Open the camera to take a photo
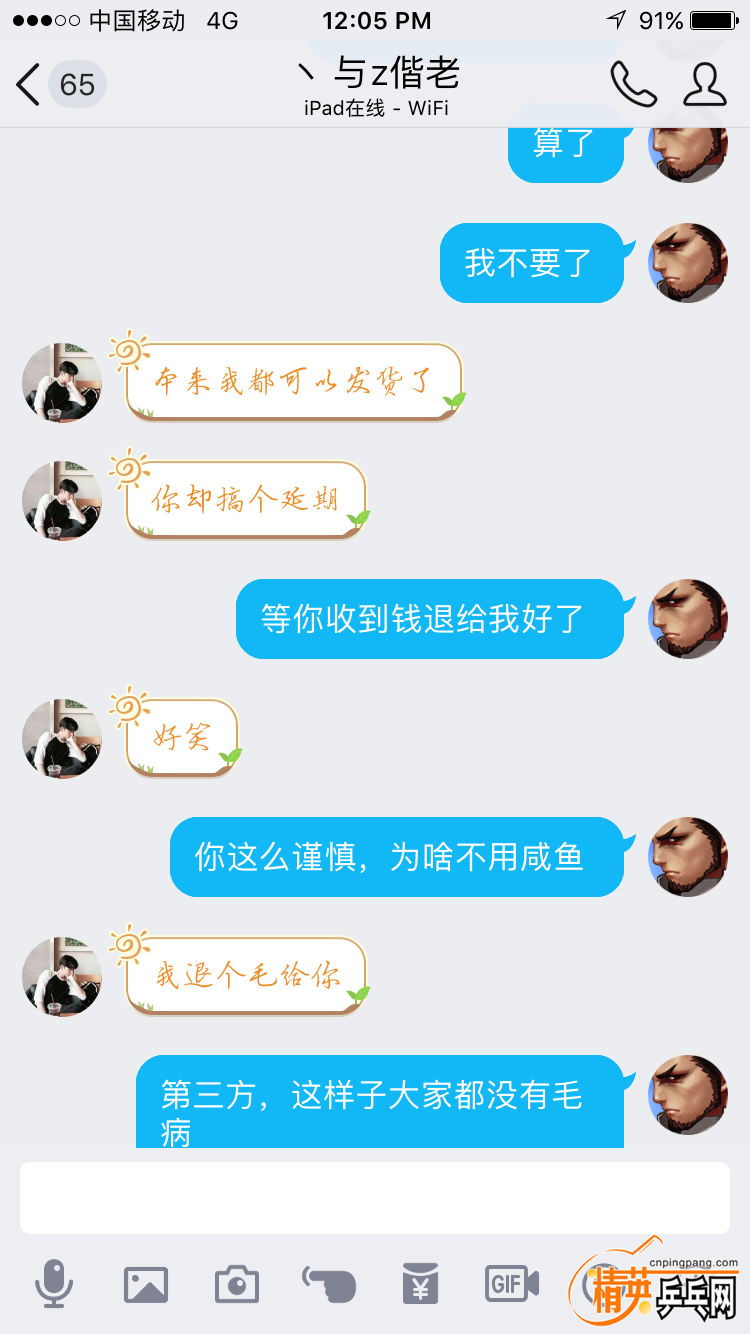The height and width of the screenshot is (1334, 750). [237, 1284]
